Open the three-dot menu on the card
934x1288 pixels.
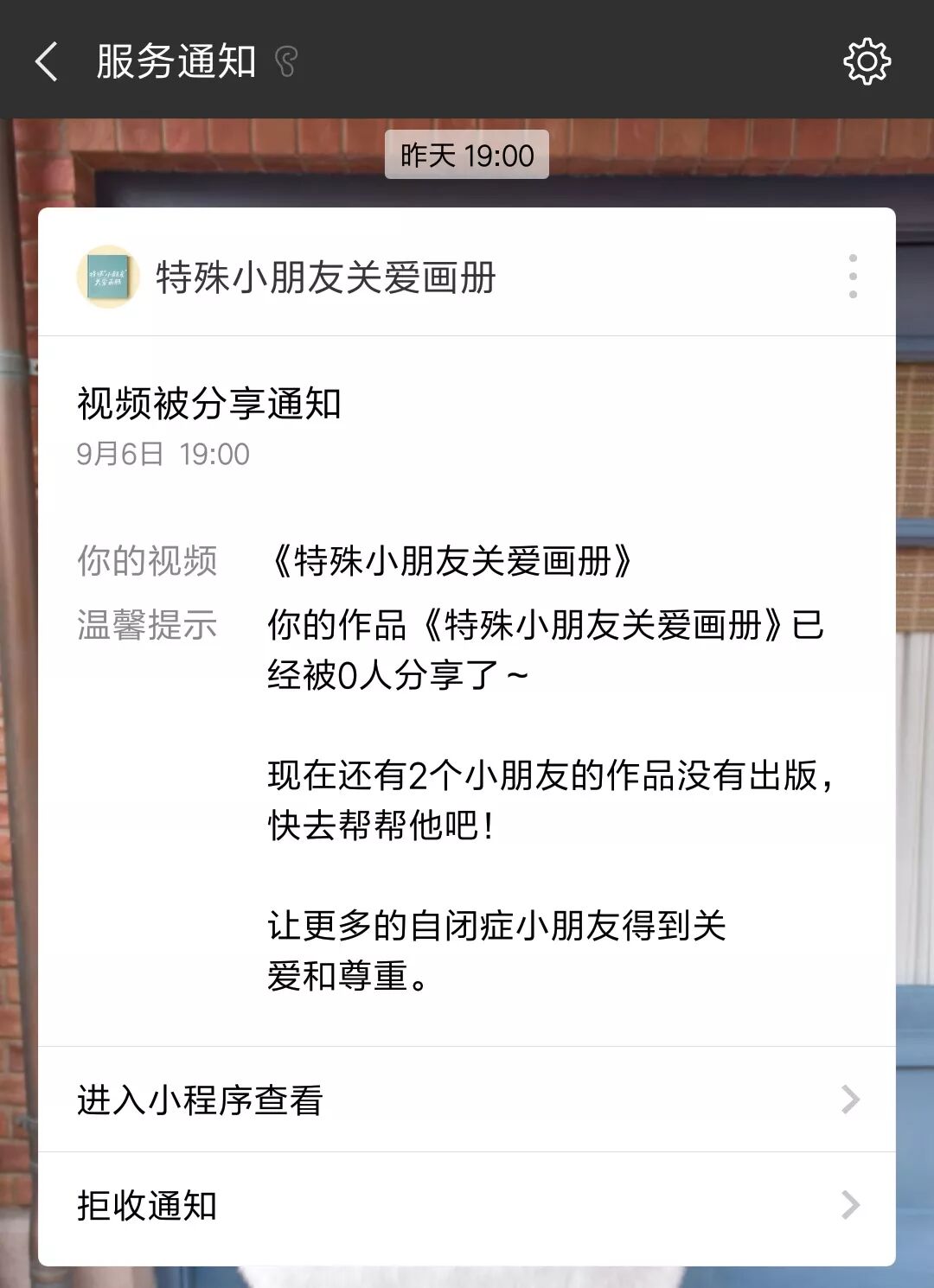pos(853,277)
